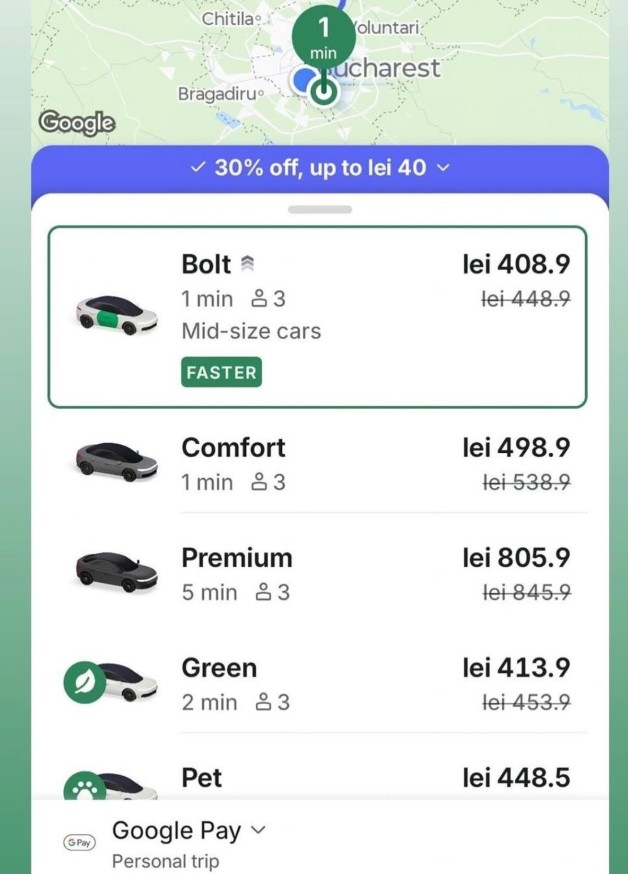This screenshot has width=628, height=874.
Task: Tap the sheet drag handle to expand
Action: (x=319, y=210)
